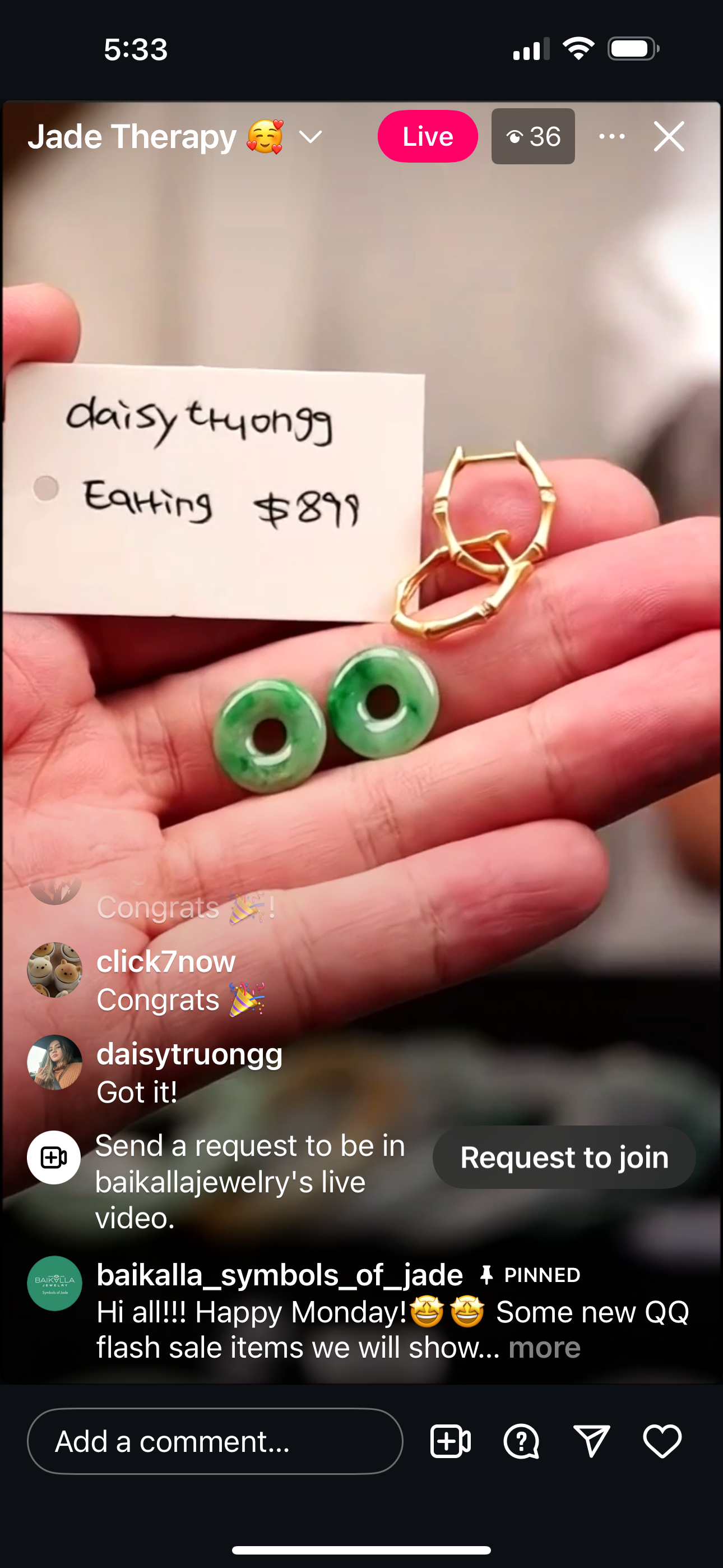Tap the video join request icon

(451, 1441)
